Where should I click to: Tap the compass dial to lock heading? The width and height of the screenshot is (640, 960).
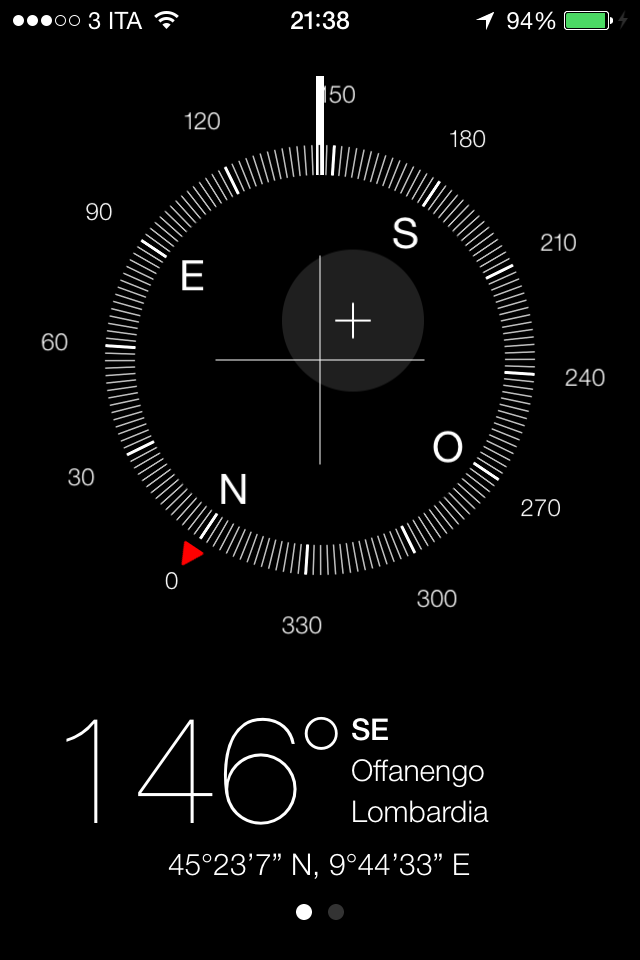(x=320, y=360)
